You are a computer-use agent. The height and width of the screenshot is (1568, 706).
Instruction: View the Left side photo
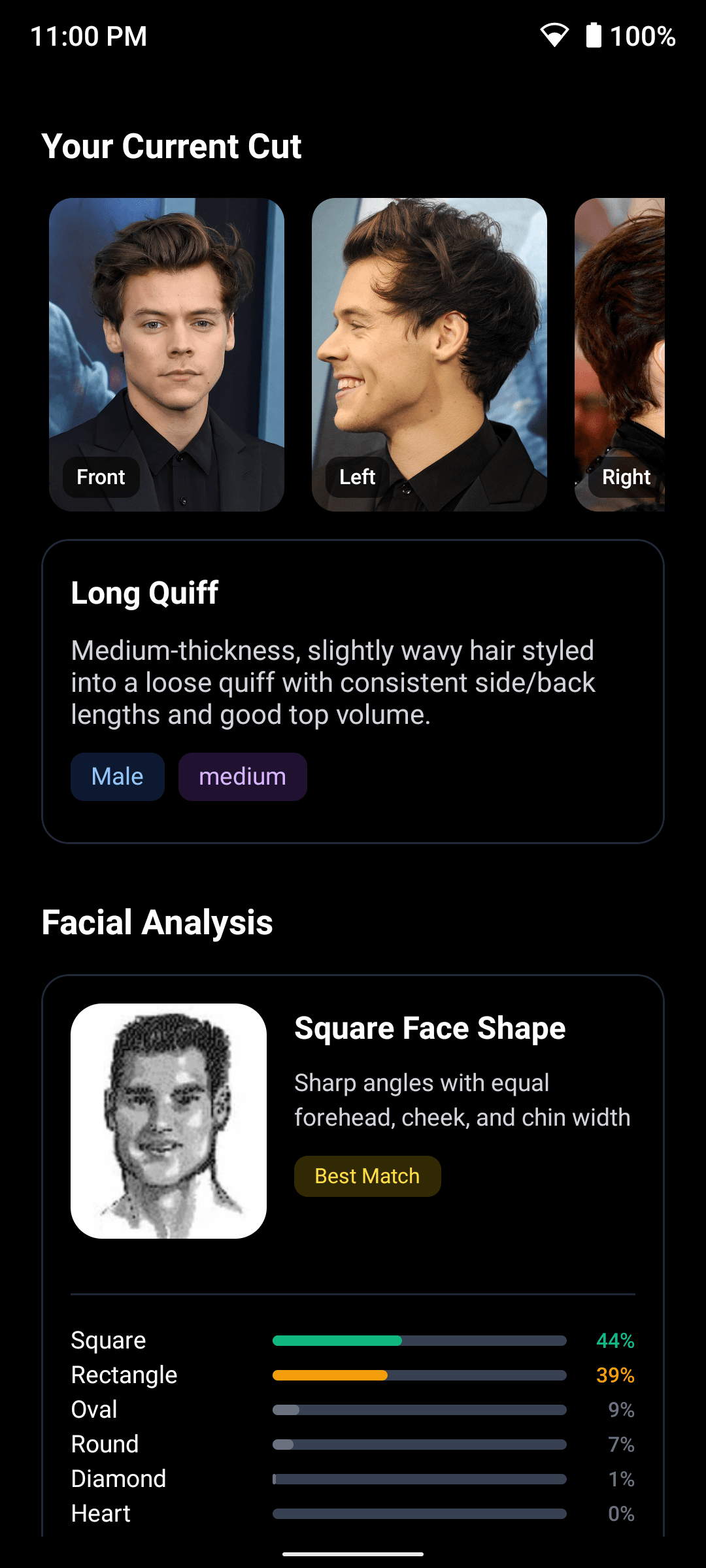[429, 354]
